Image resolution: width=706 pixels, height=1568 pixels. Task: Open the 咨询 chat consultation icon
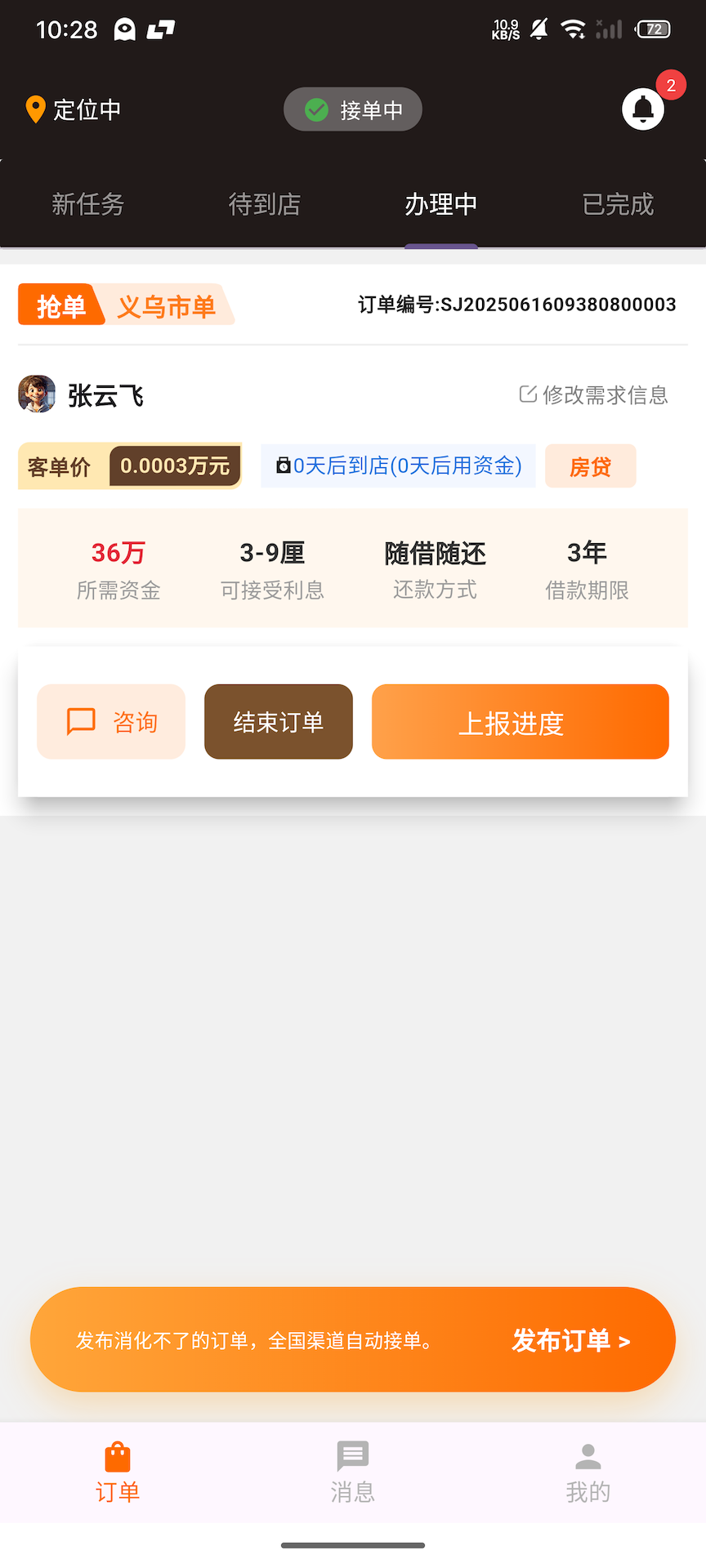82,721
